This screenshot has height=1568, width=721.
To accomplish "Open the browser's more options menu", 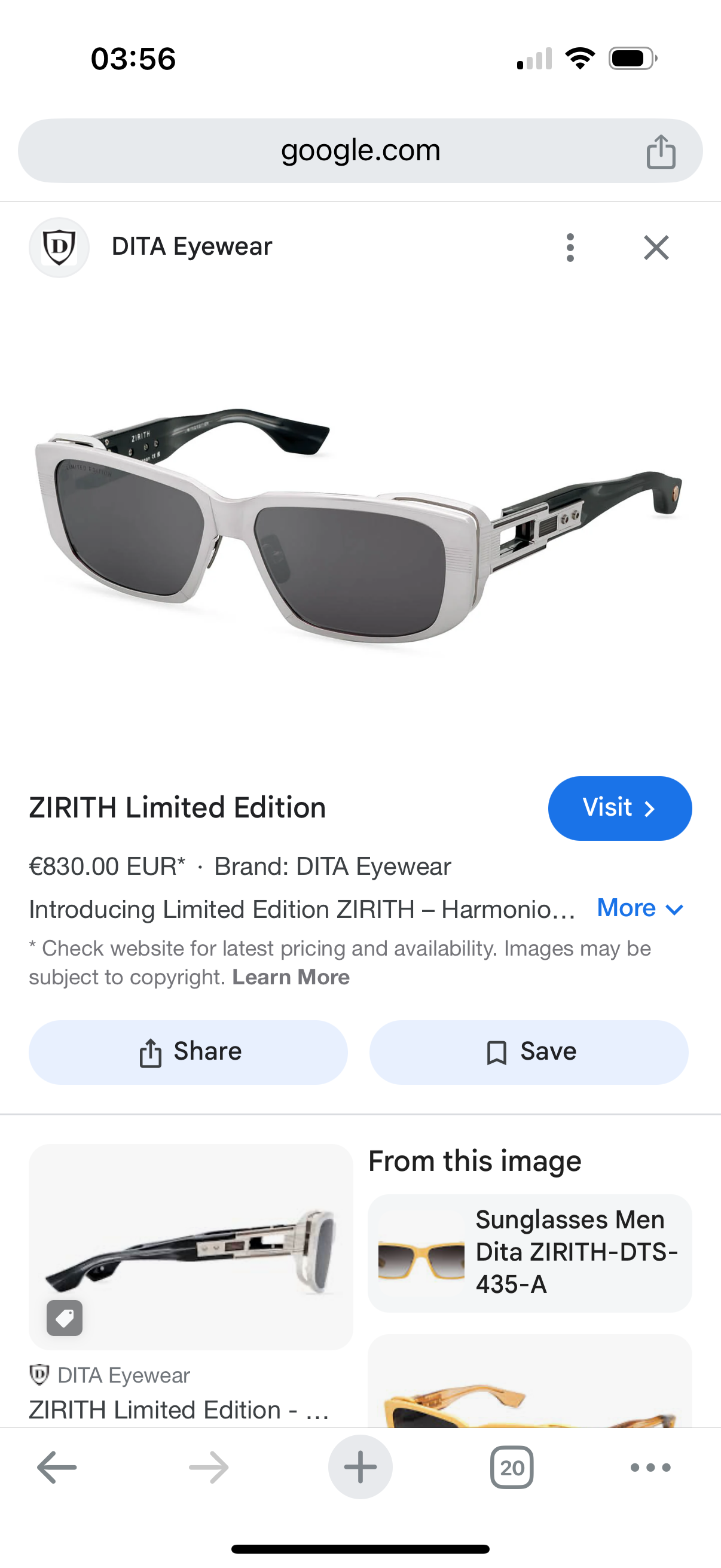I will [650, 1468].
